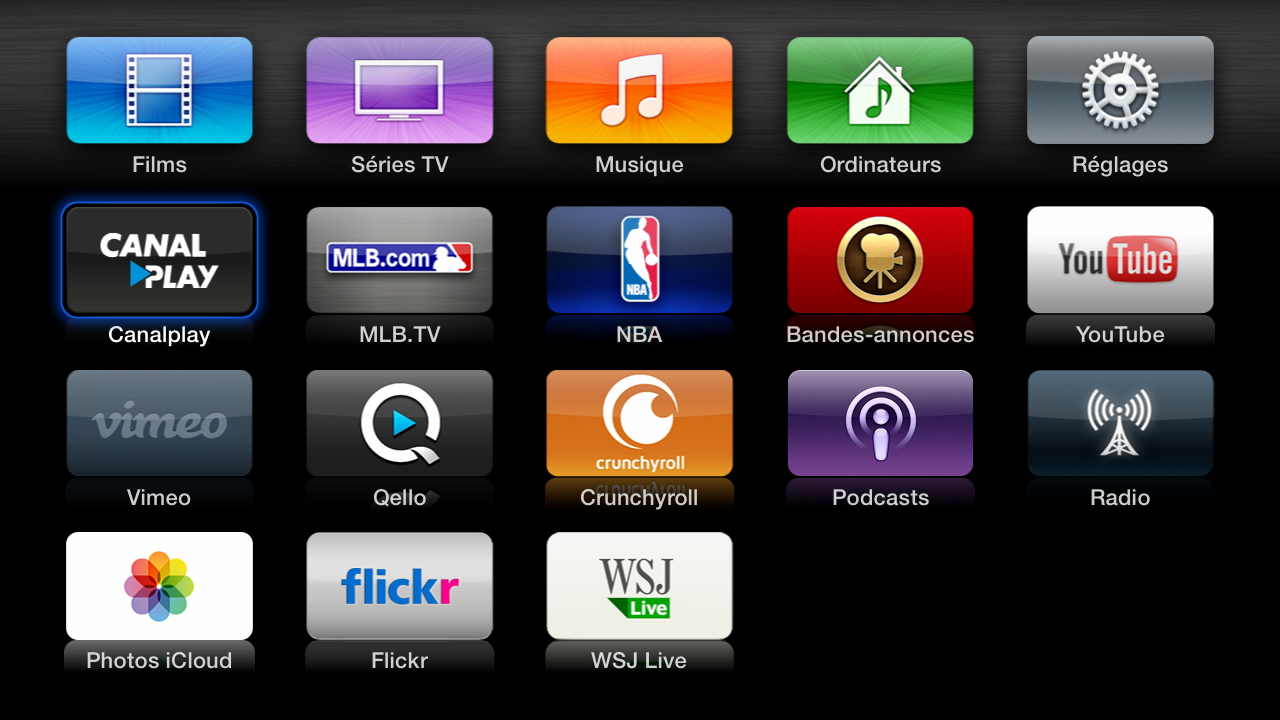Launch the Musique app
Image resolution: width=1280 pixels, height=720 pixels.
pos(639,91)
